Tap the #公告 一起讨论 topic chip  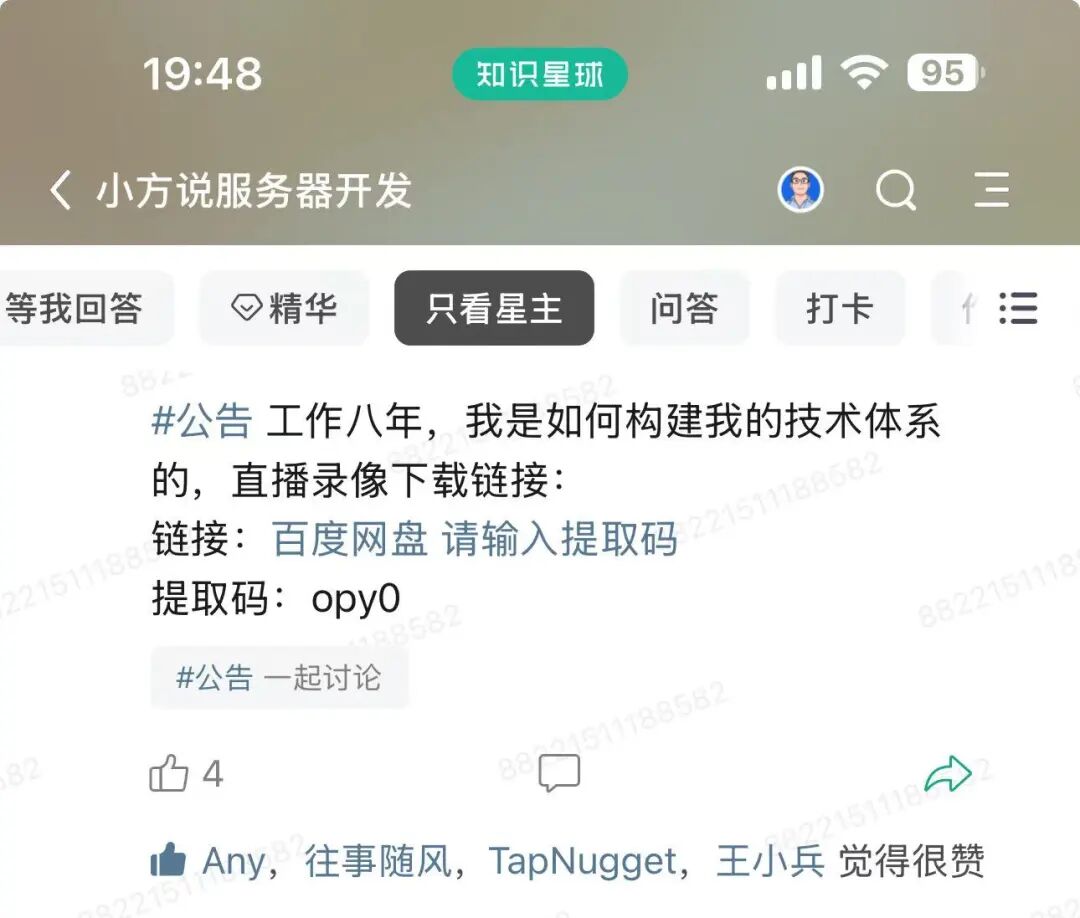coord(280,678)
